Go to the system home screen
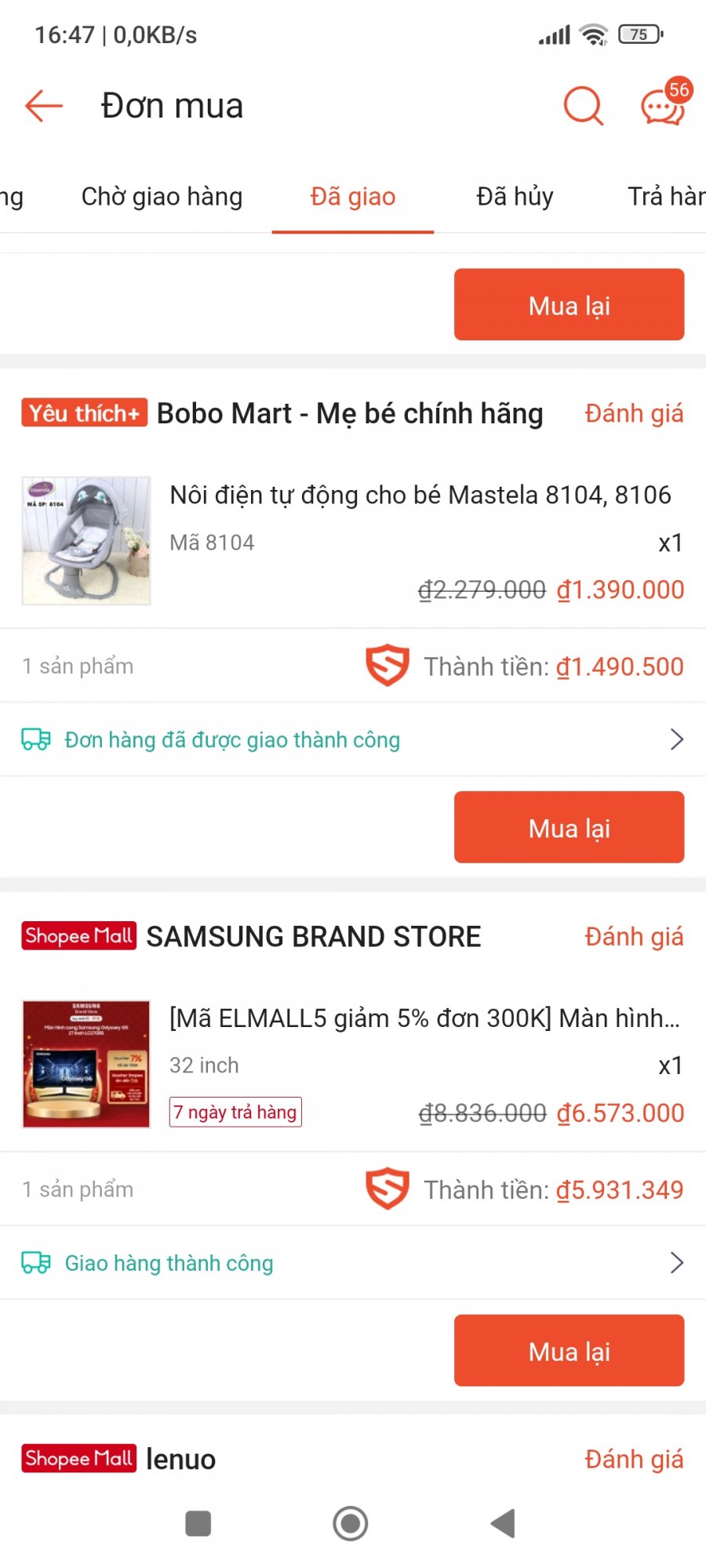706x1568 pixels. (351, 1523)
